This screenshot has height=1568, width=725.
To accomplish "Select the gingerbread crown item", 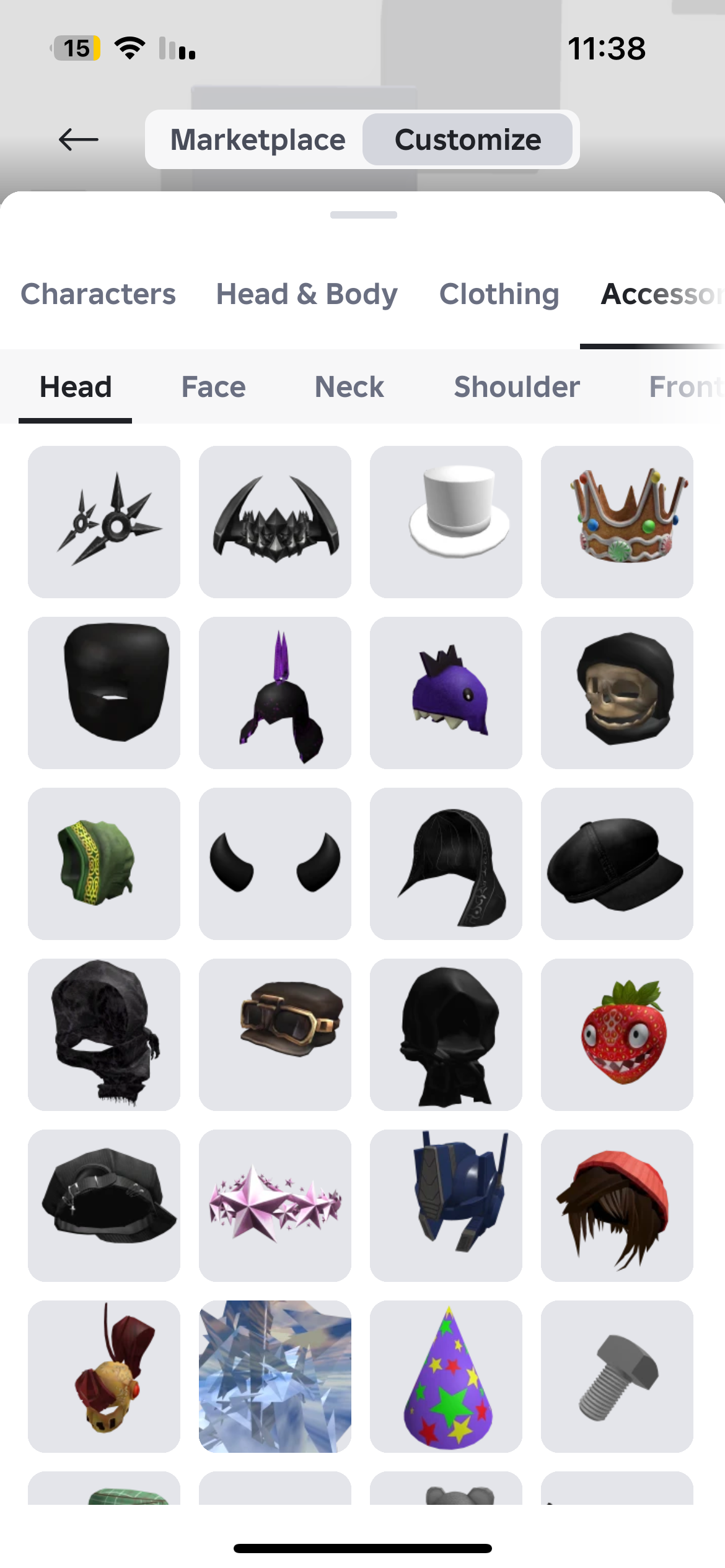I will click(x=617, y=522).
